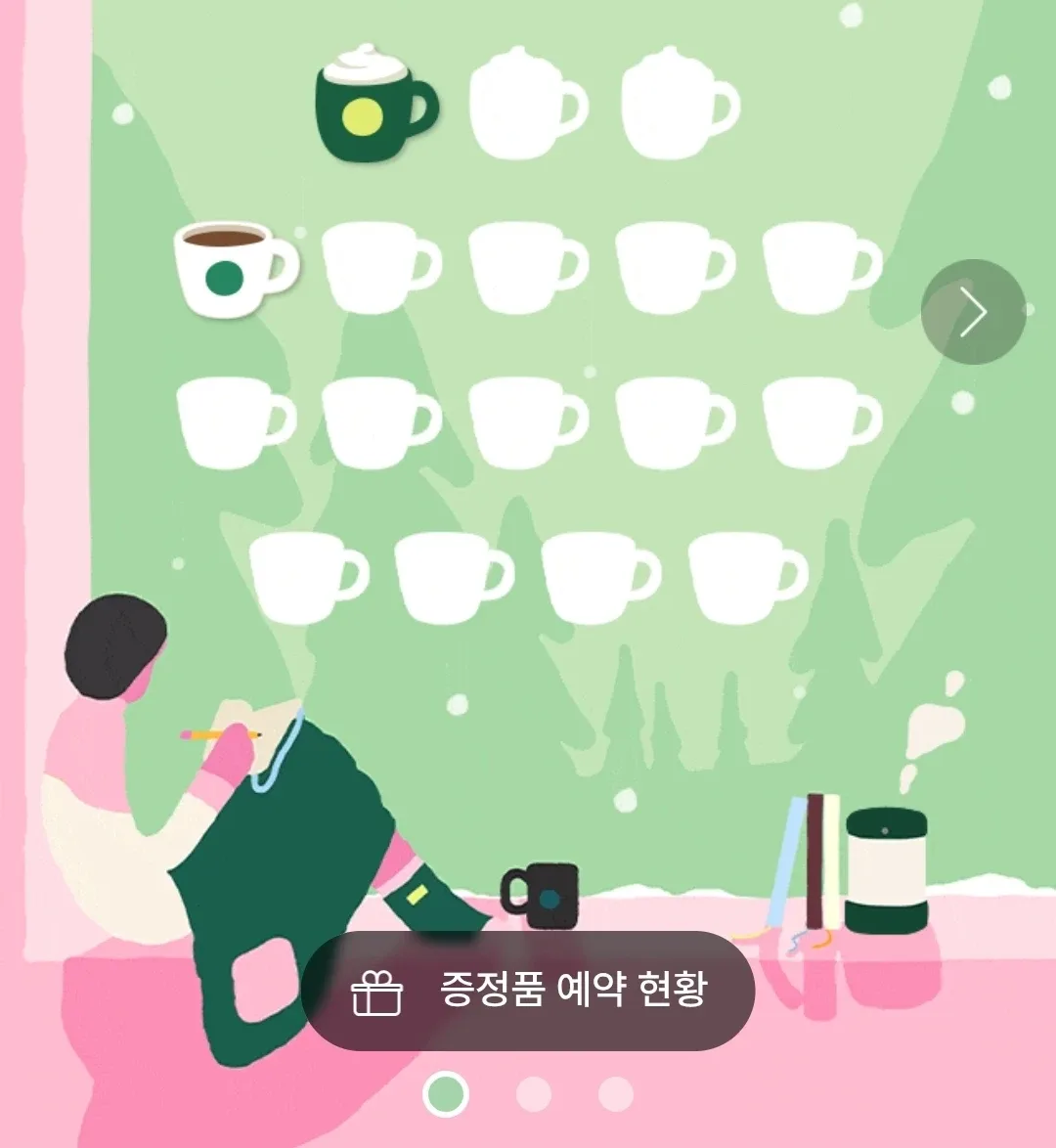Tap the next arrow on the right

point(973,313)
